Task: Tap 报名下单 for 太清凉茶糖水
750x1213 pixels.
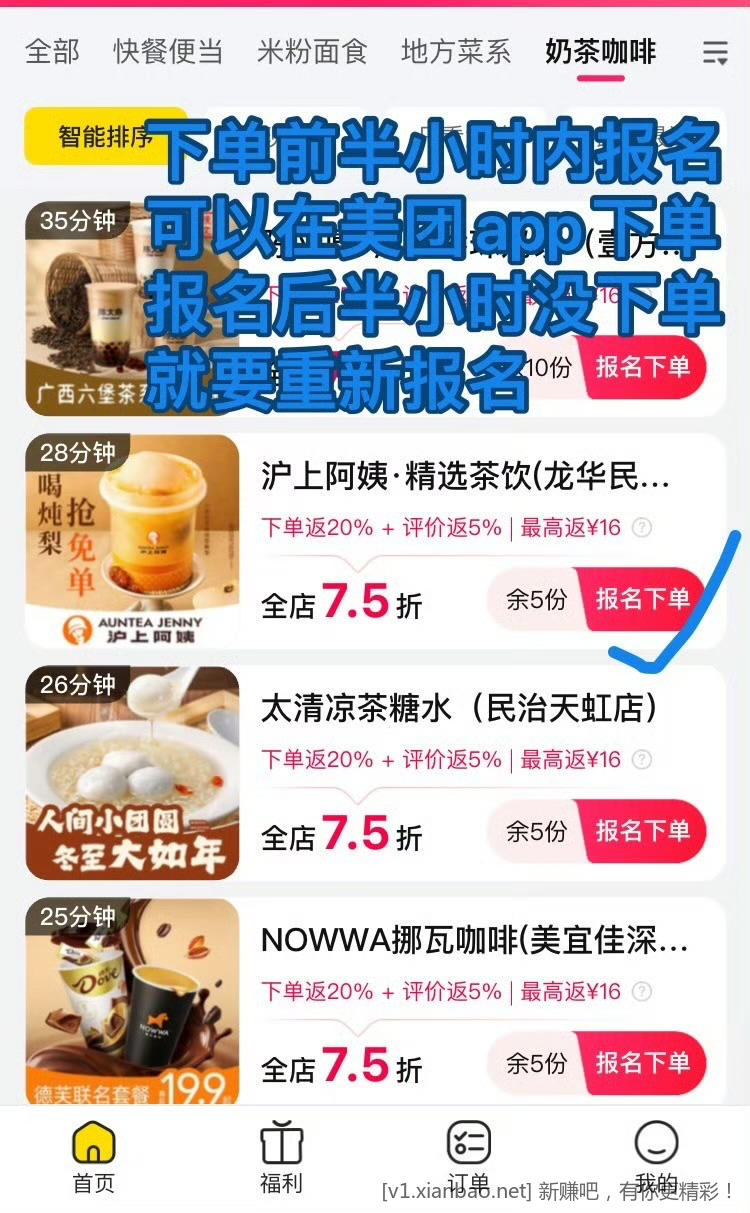Action: click(x=644, y=831)
